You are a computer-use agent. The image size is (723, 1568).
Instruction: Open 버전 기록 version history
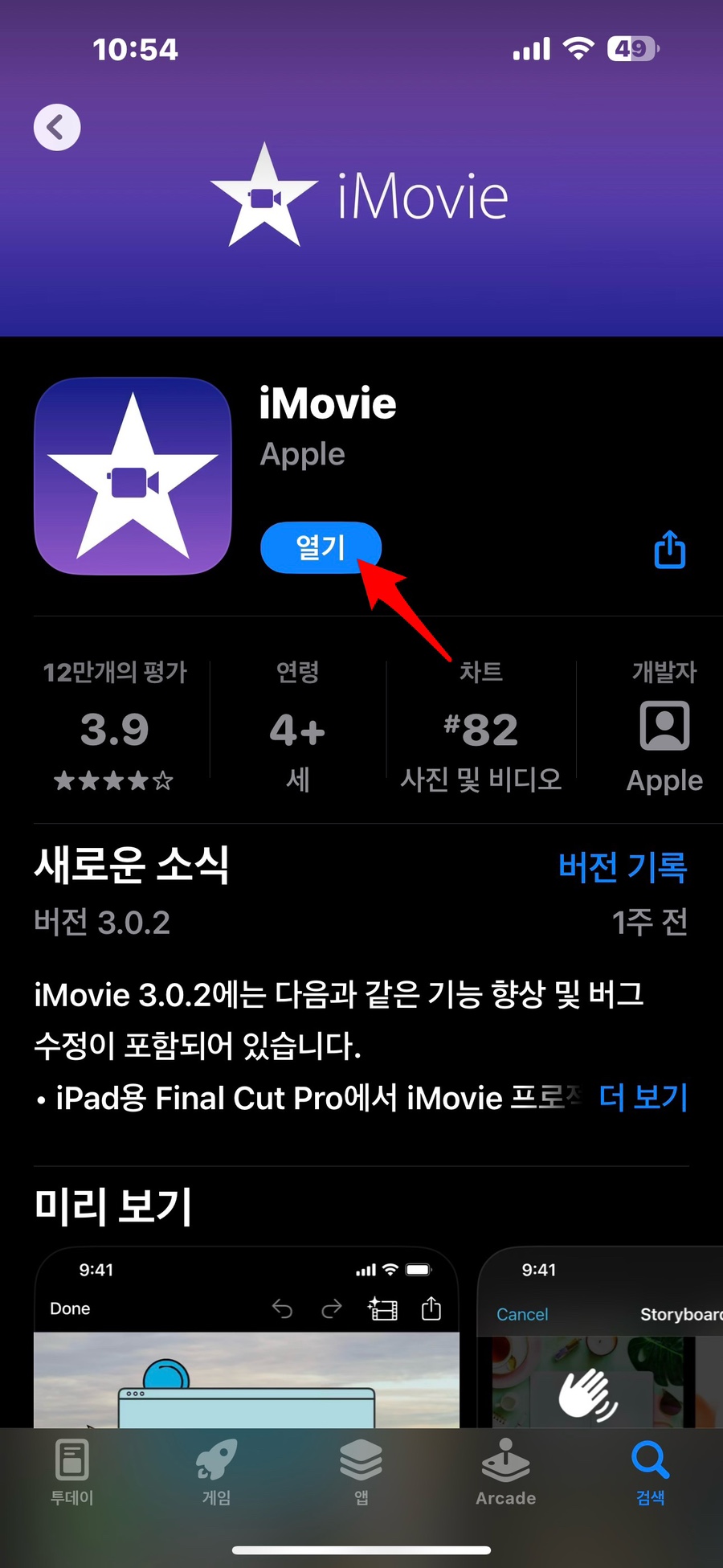tap(623, 866)
